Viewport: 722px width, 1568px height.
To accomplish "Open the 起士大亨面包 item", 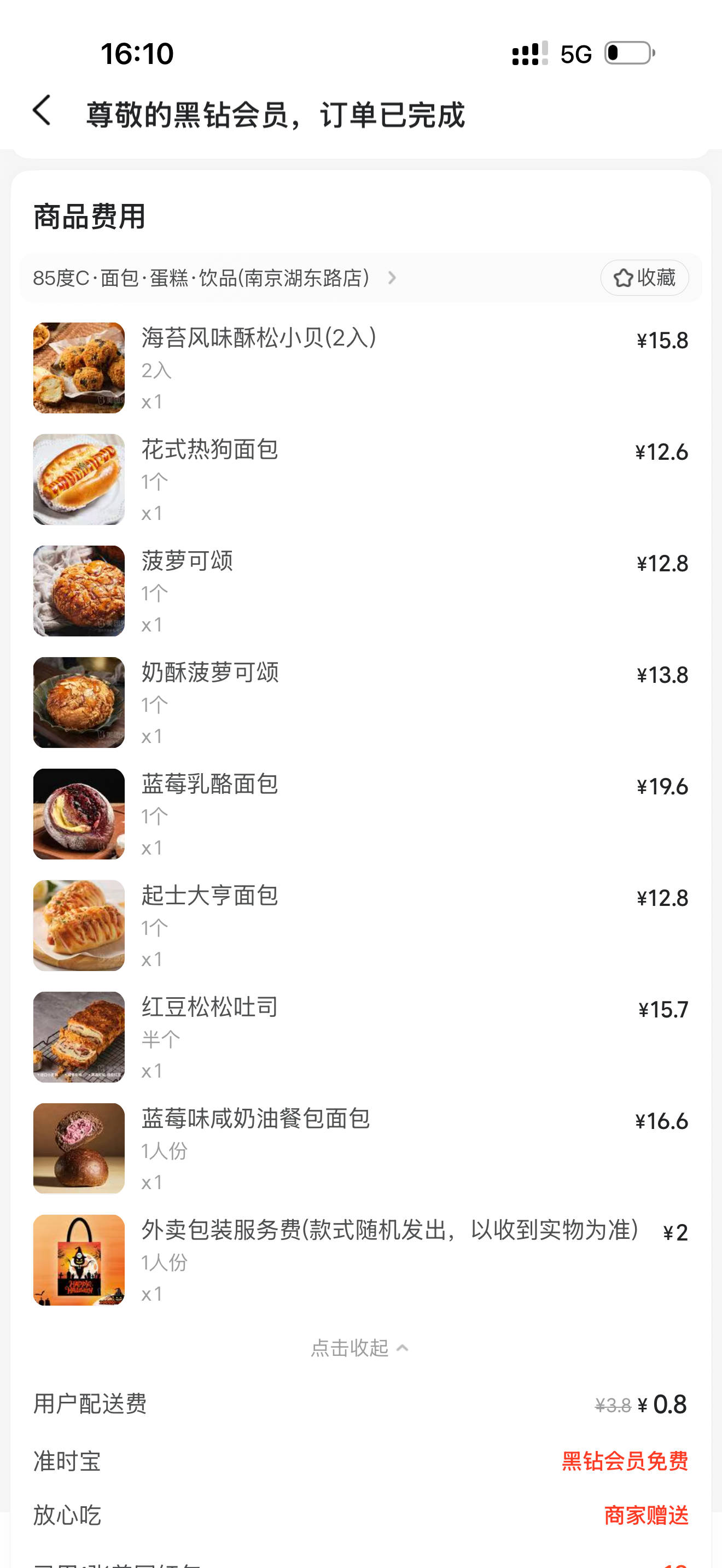I will click(209, 896).
